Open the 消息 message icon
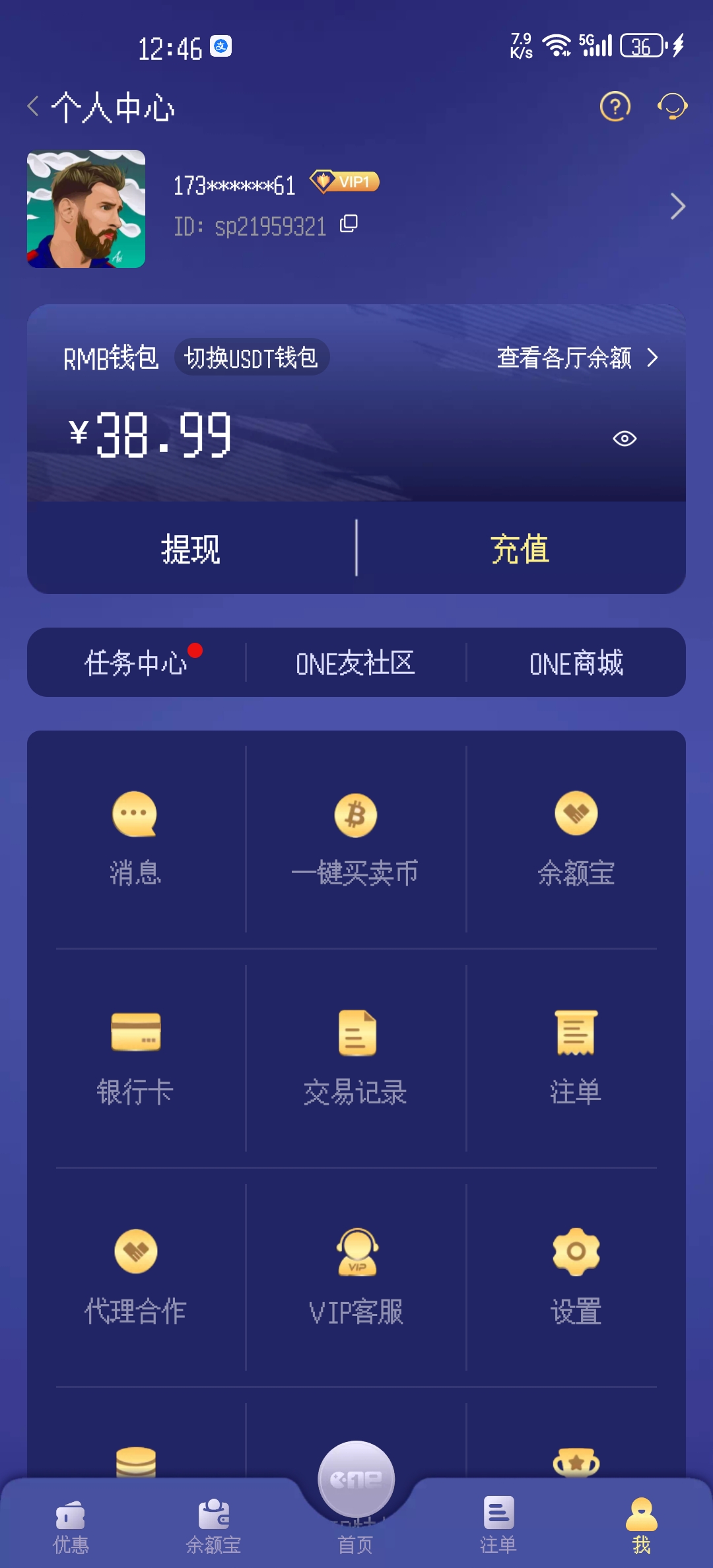The height and width of the screenshot is (1568, 713). click(x=134, y=814)
